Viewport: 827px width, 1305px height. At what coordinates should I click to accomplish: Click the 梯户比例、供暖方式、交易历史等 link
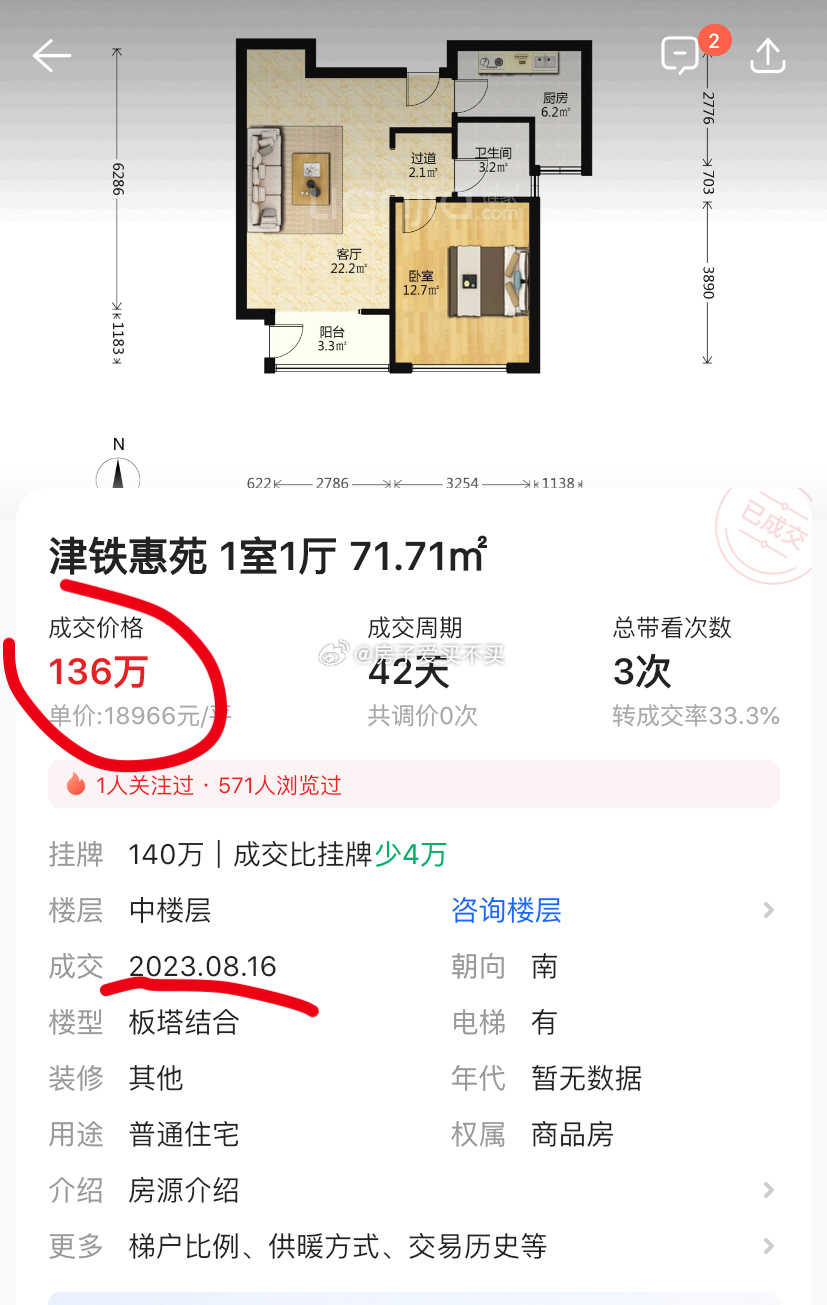(337, 1247)
